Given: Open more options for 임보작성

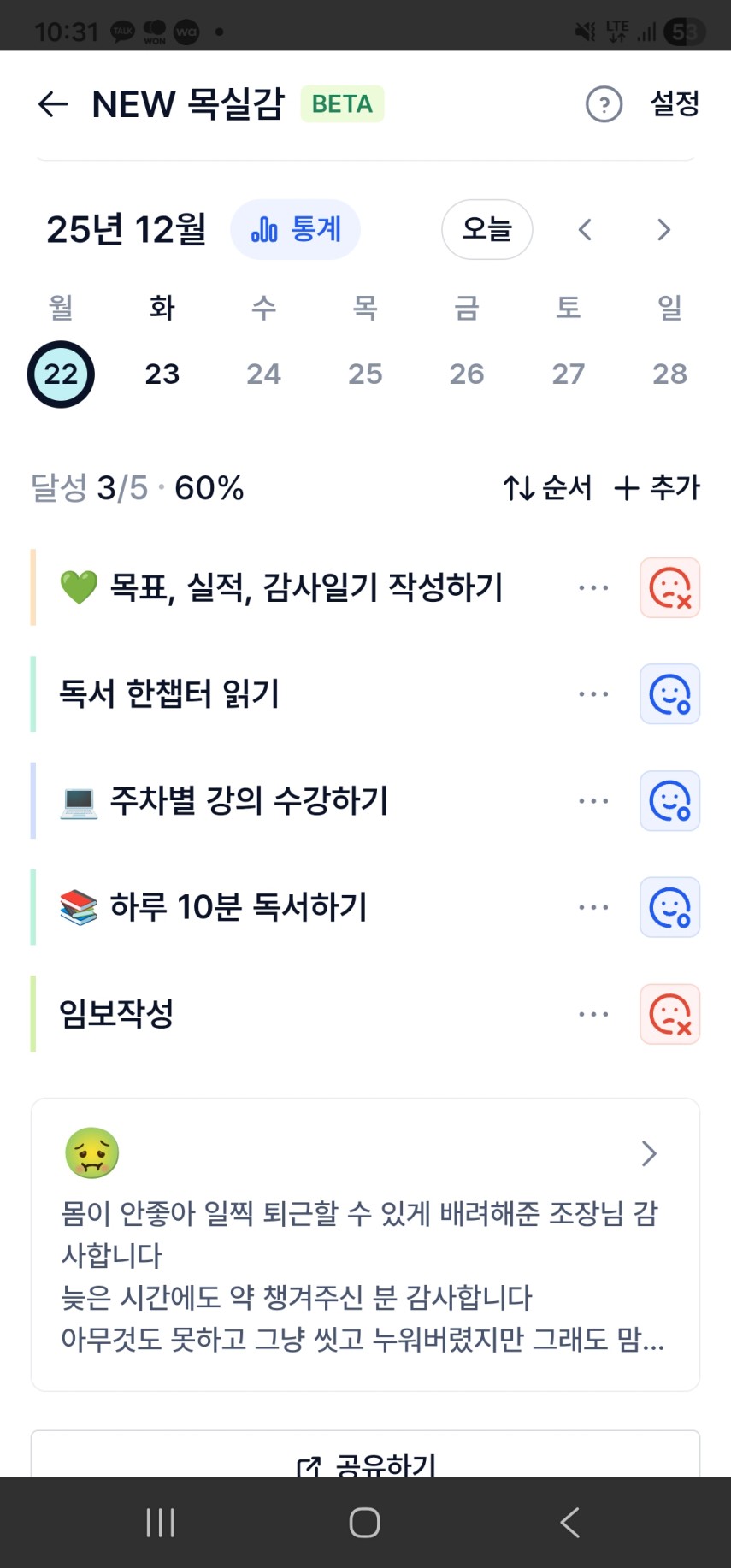Looking at the screenshot, I should tap(593, 1014).
